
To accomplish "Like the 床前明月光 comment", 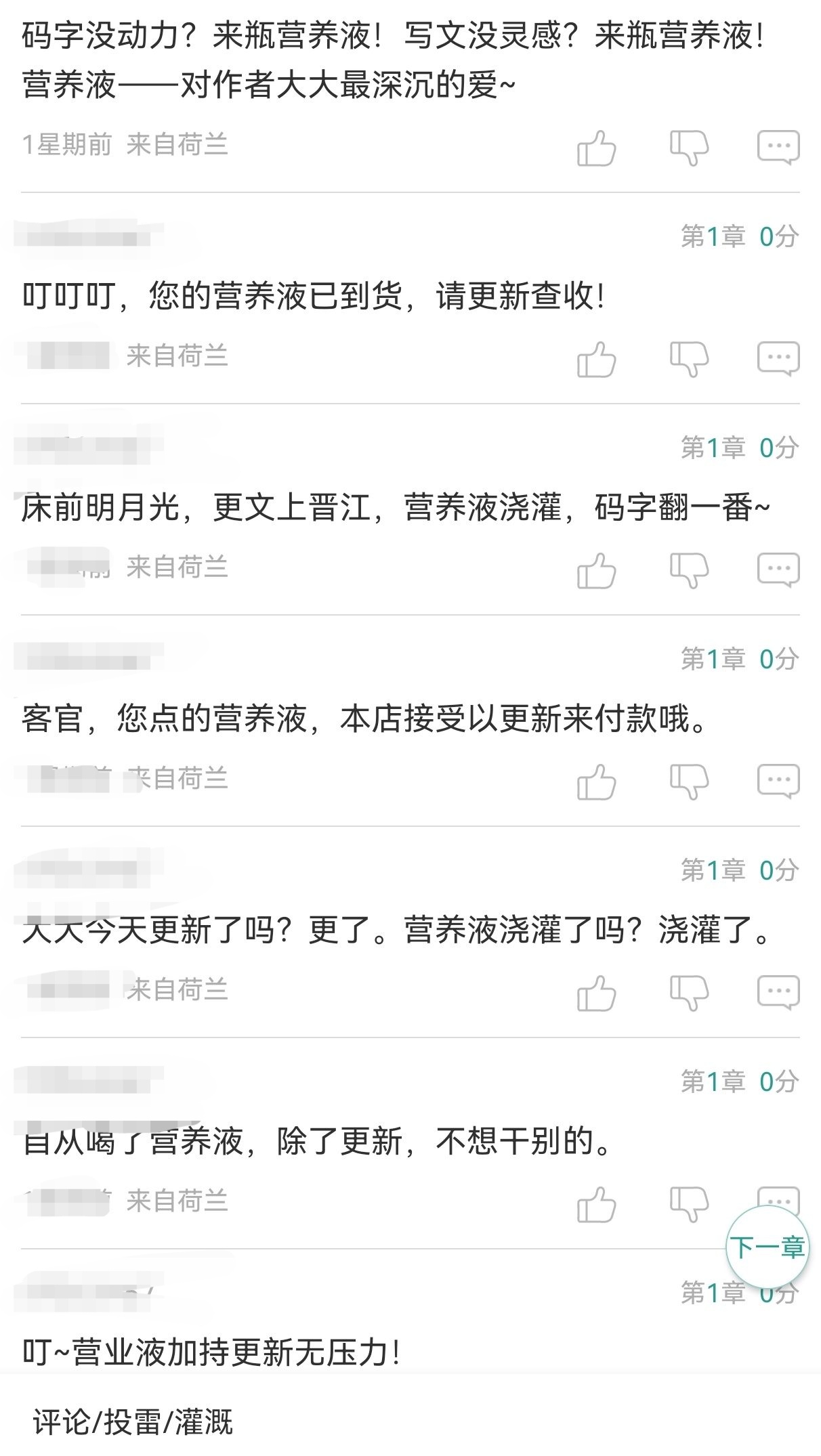I will pyautogui.click(x=596, y=570).
